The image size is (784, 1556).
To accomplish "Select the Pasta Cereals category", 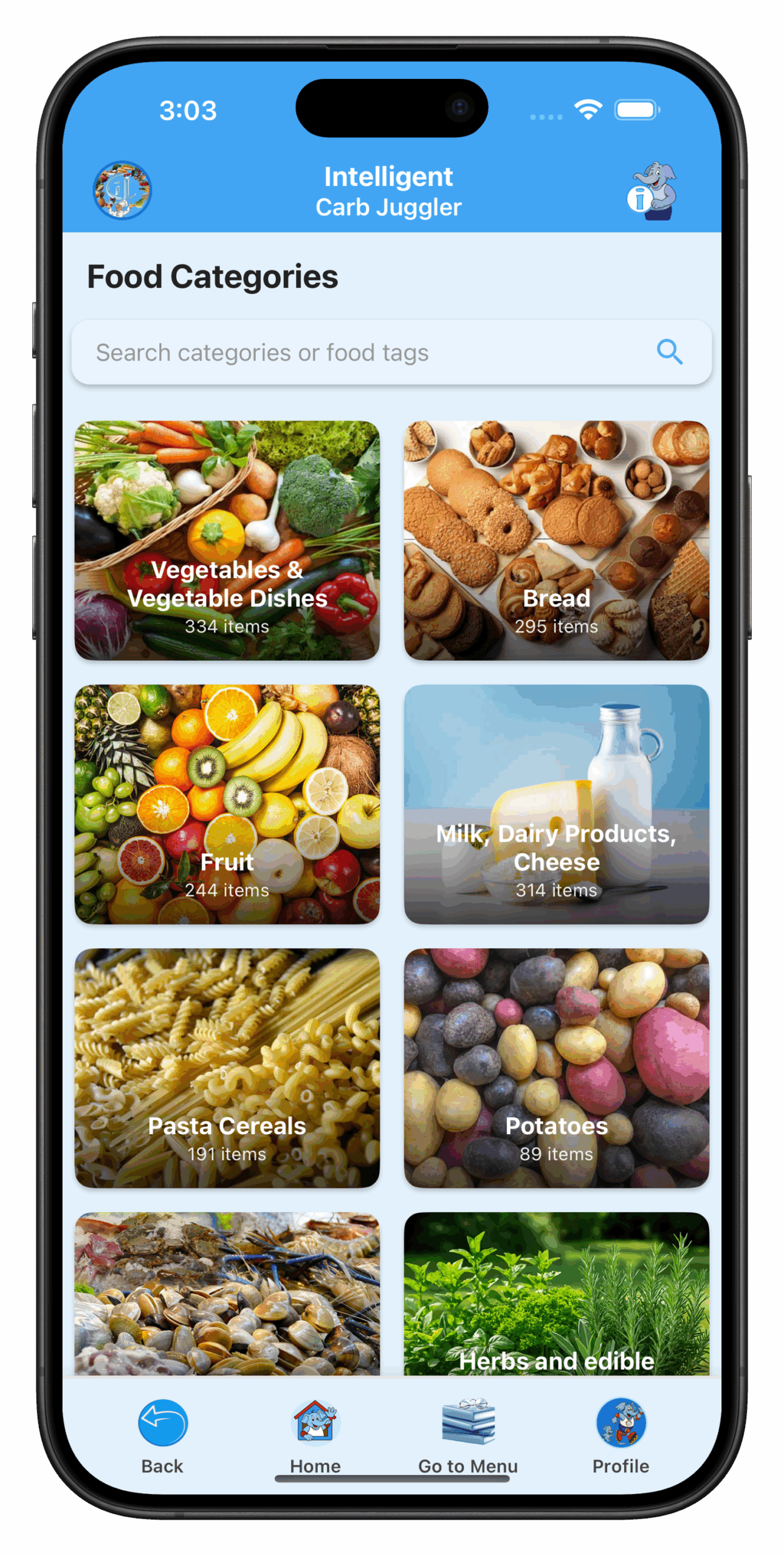I will click(x=227, y=1067).
